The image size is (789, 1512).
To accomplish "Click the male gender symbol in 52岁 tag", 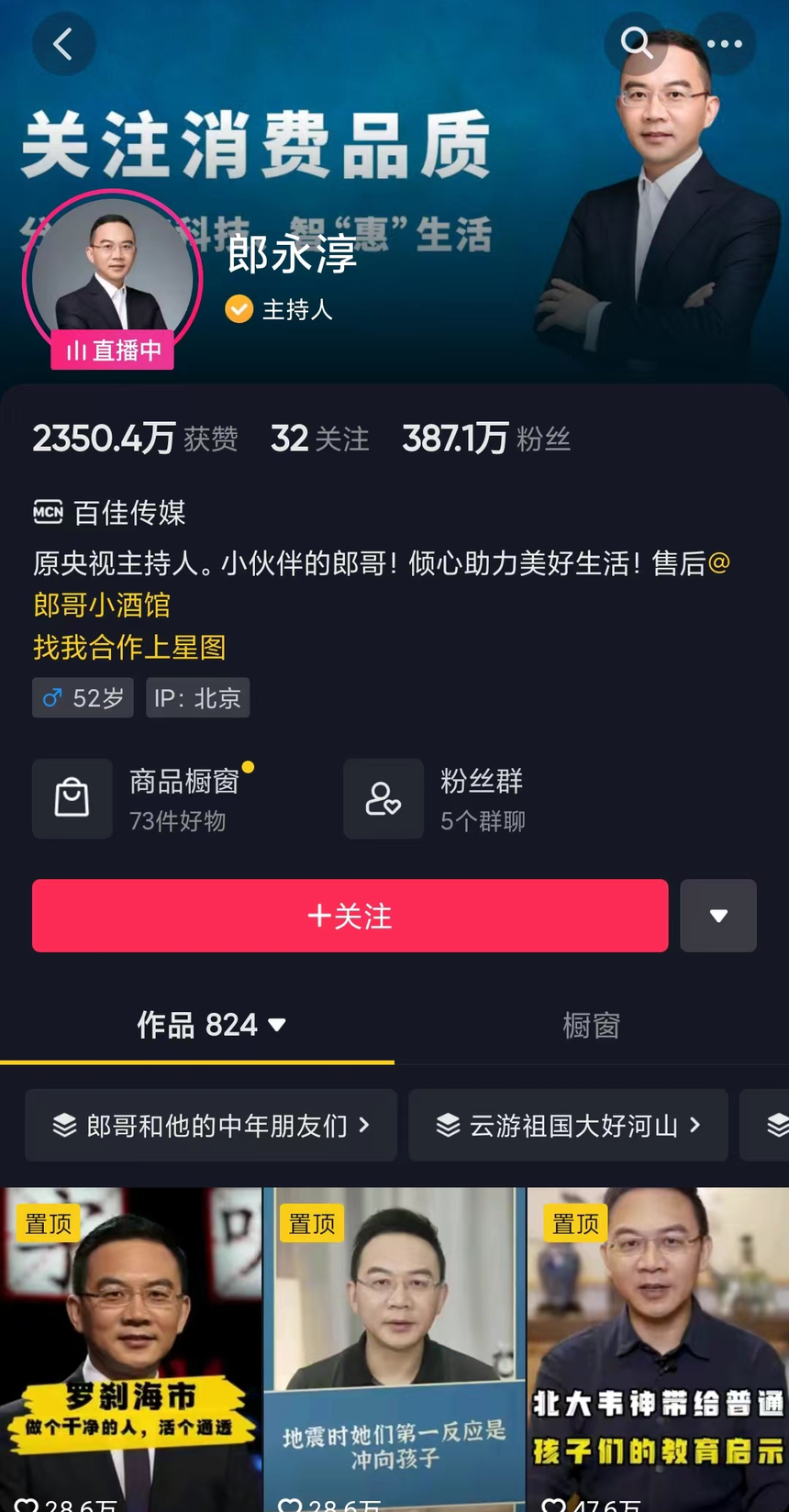I will click(50, 697).
